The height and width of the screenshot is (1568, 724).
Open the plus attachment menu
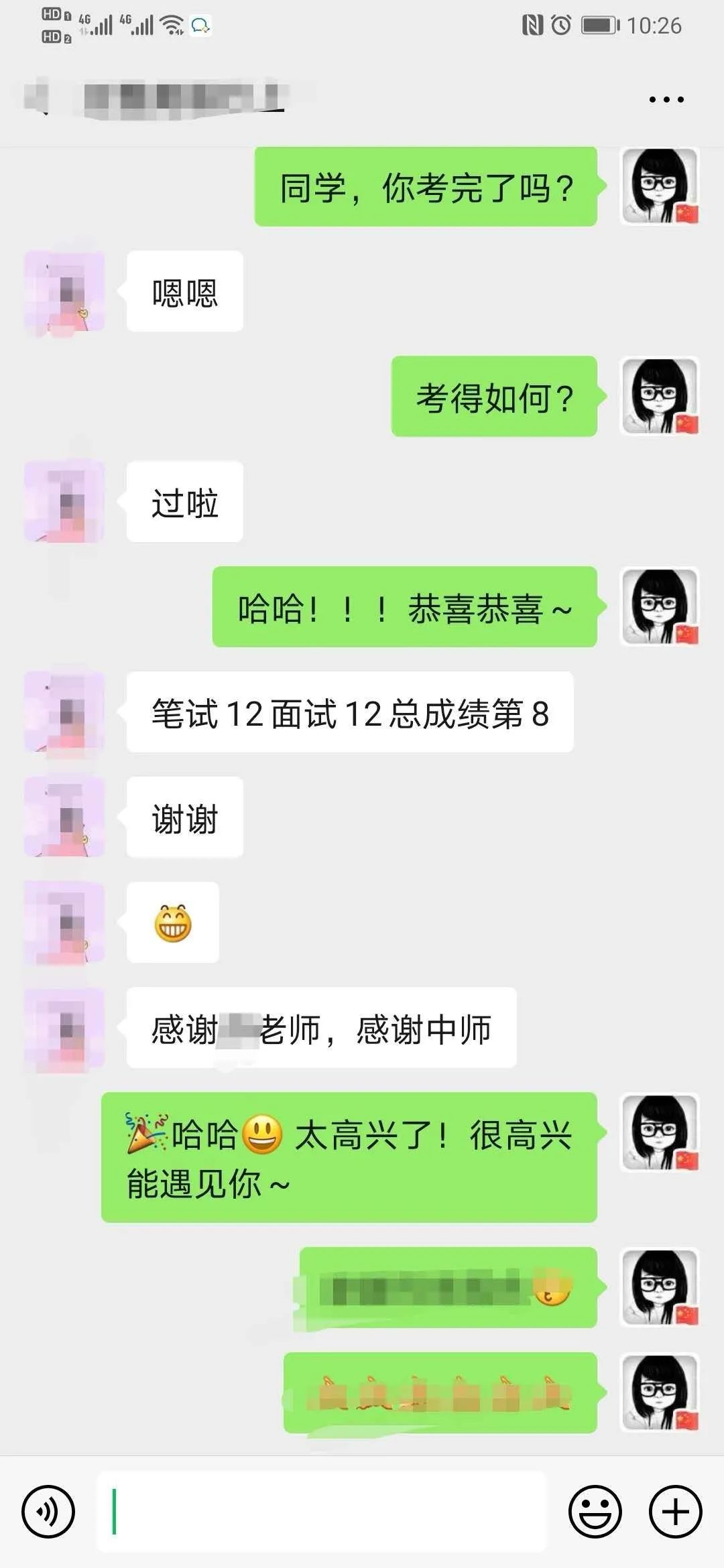pyautogui.click(x=675, y=1512)
